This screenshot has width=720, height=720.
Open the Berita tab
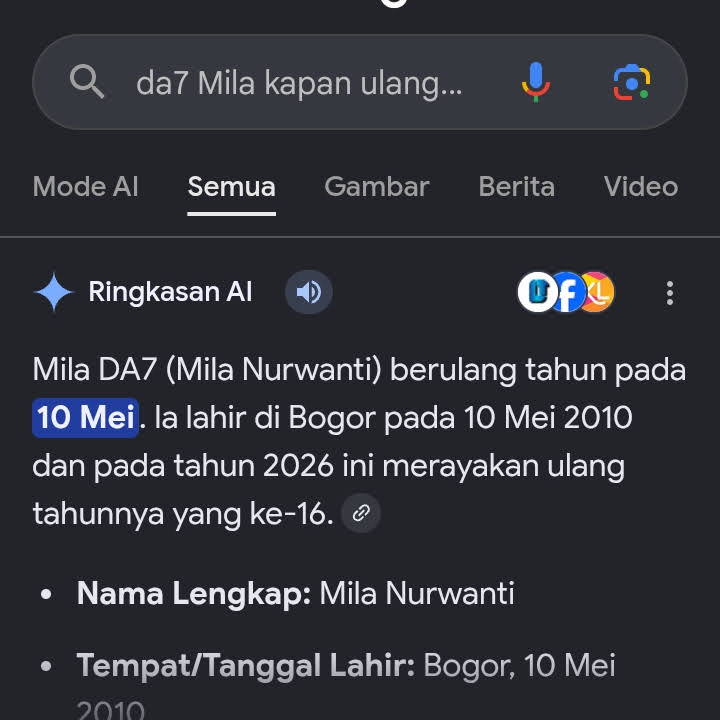517,187
